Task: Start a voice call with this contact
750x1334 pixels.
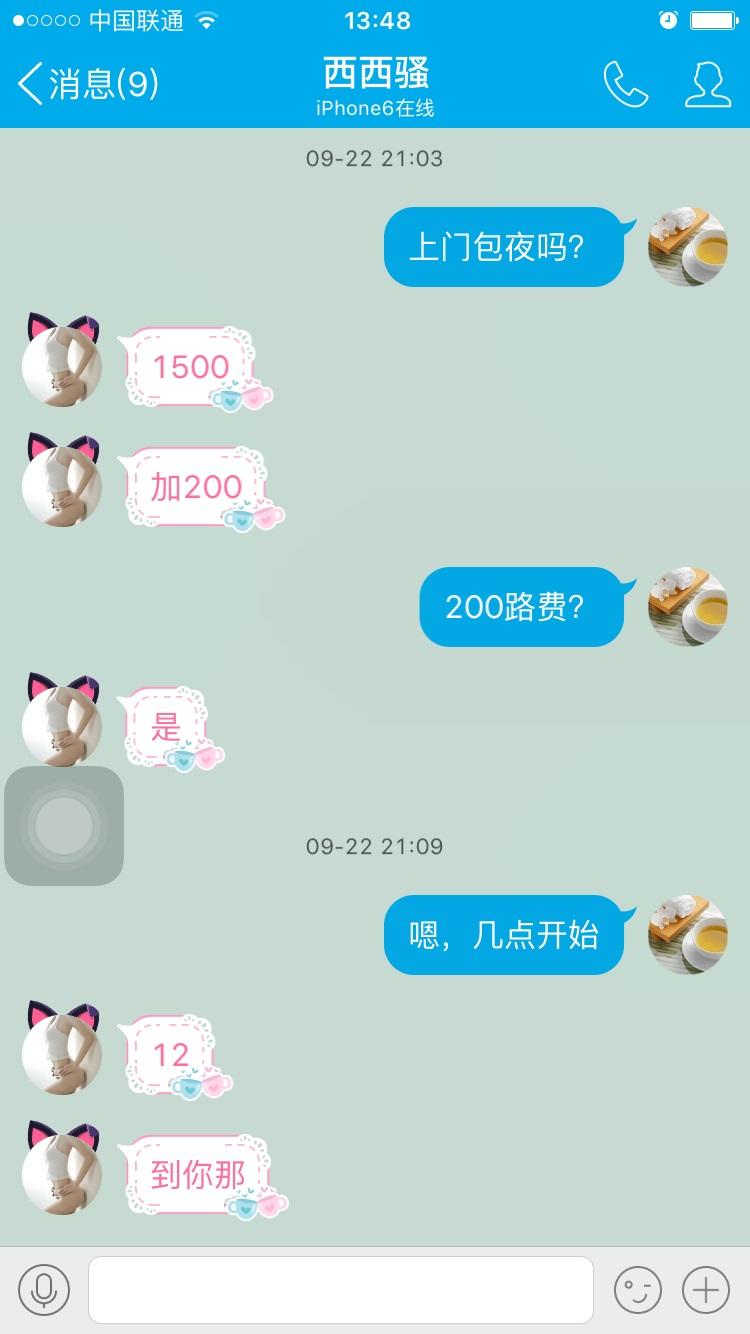Action: 626,84
